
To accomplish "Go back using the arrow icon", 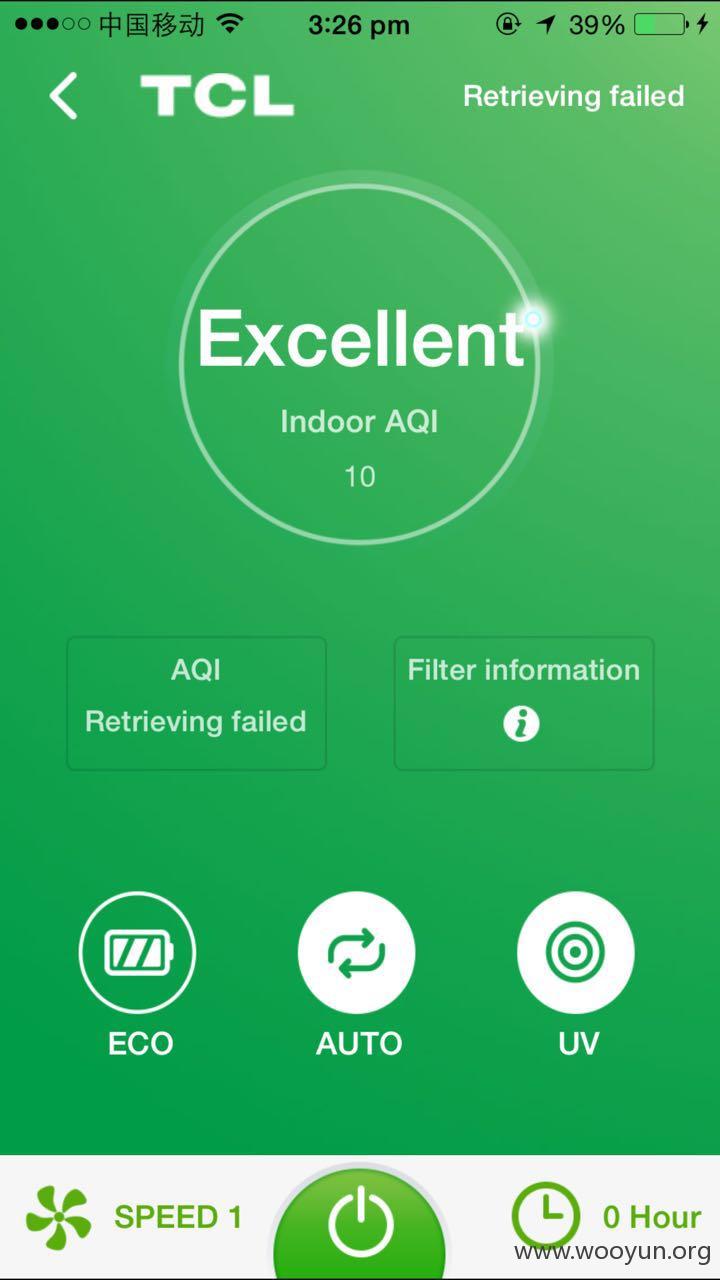I will click(64, 96).
